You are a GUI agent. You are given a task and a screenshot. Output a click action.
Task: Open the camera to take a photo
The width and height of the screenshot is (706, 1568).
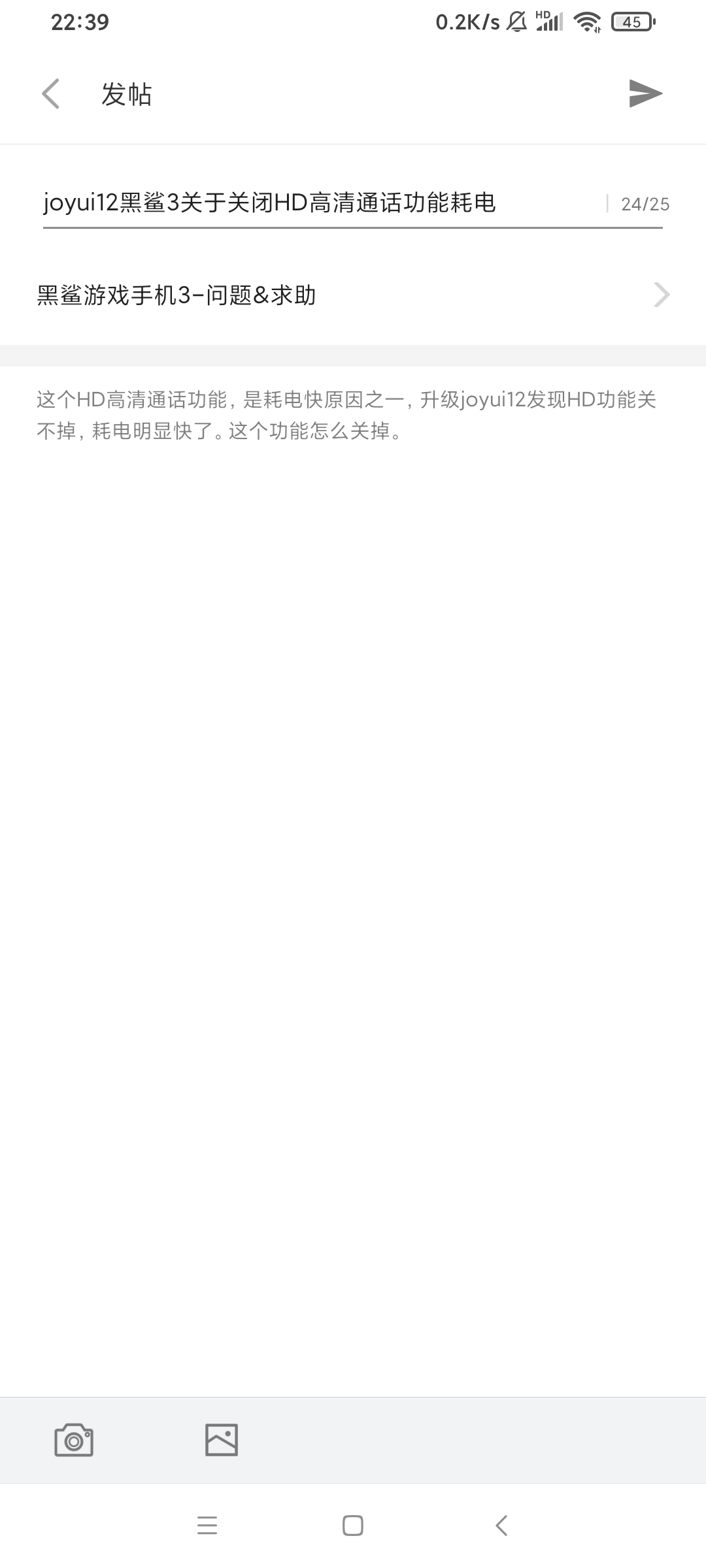pyautogui.click(x=74, y=1440)
